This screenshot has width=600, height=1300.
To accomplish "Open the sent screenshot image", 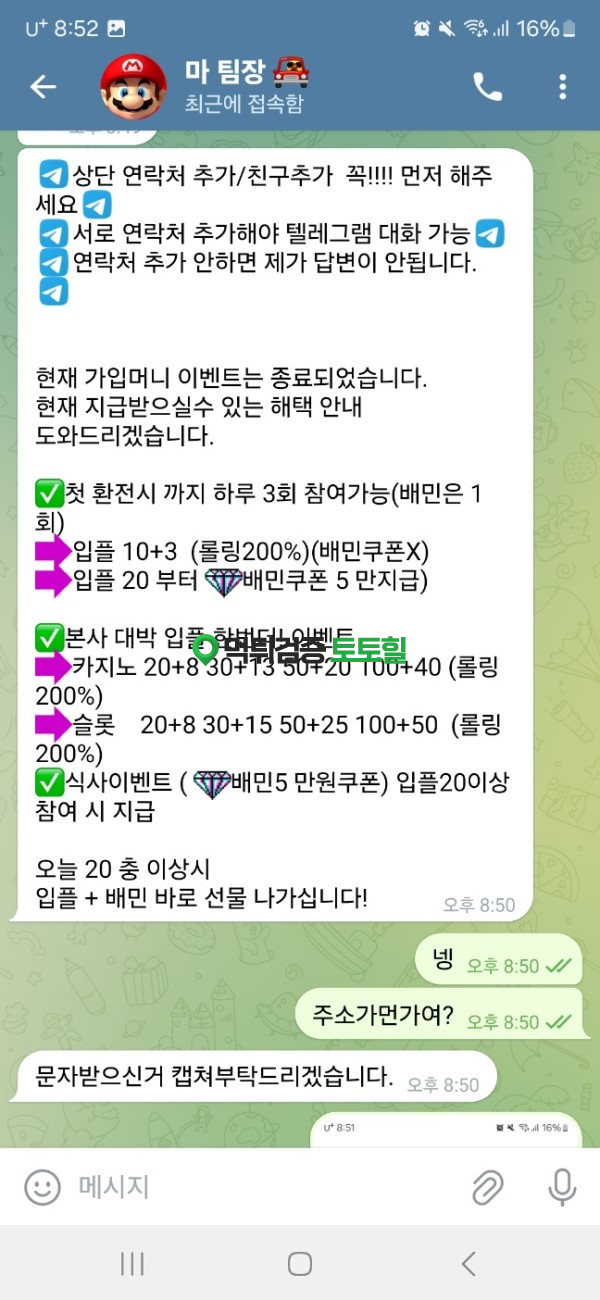I will pyautogui.click(x=445, y=1131).
